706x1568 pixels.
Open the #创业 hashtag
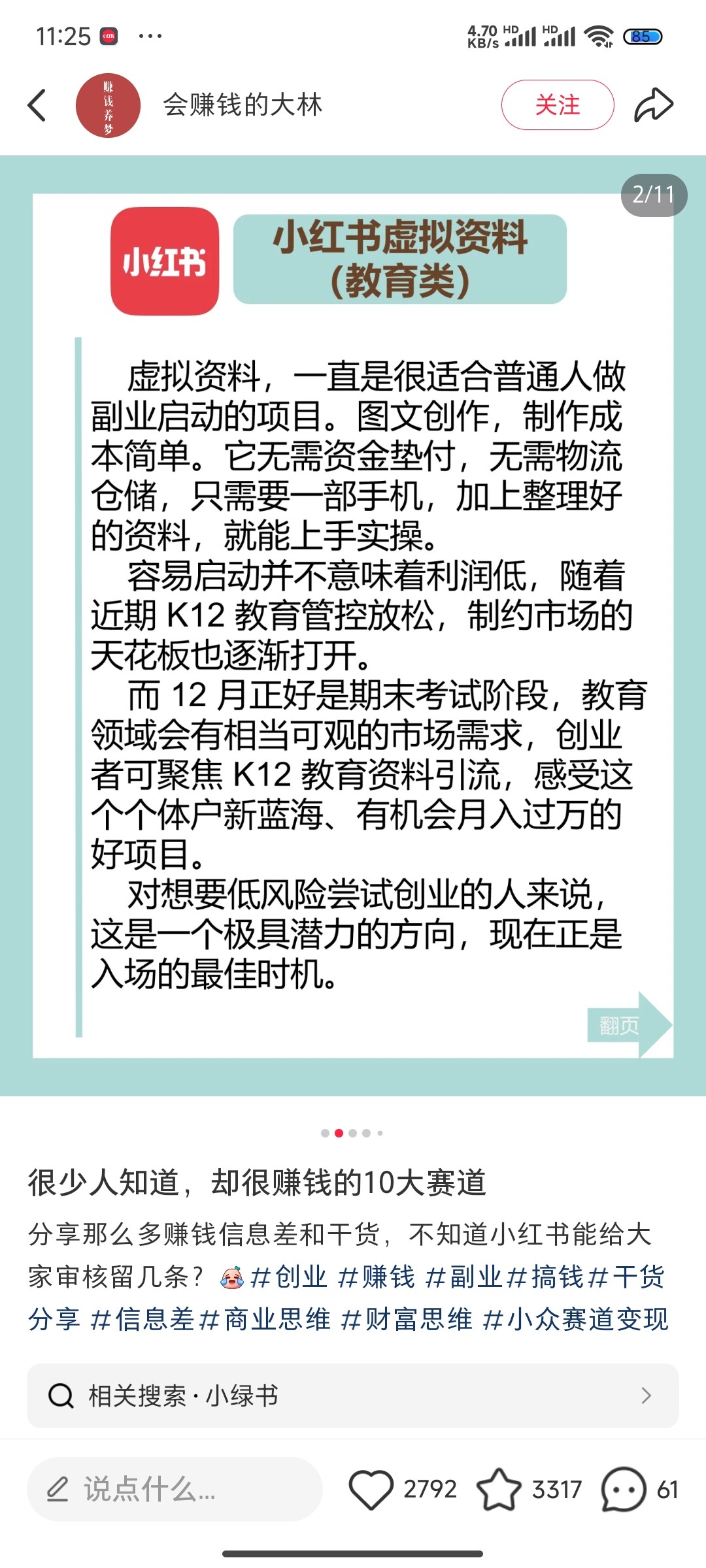288,1276
